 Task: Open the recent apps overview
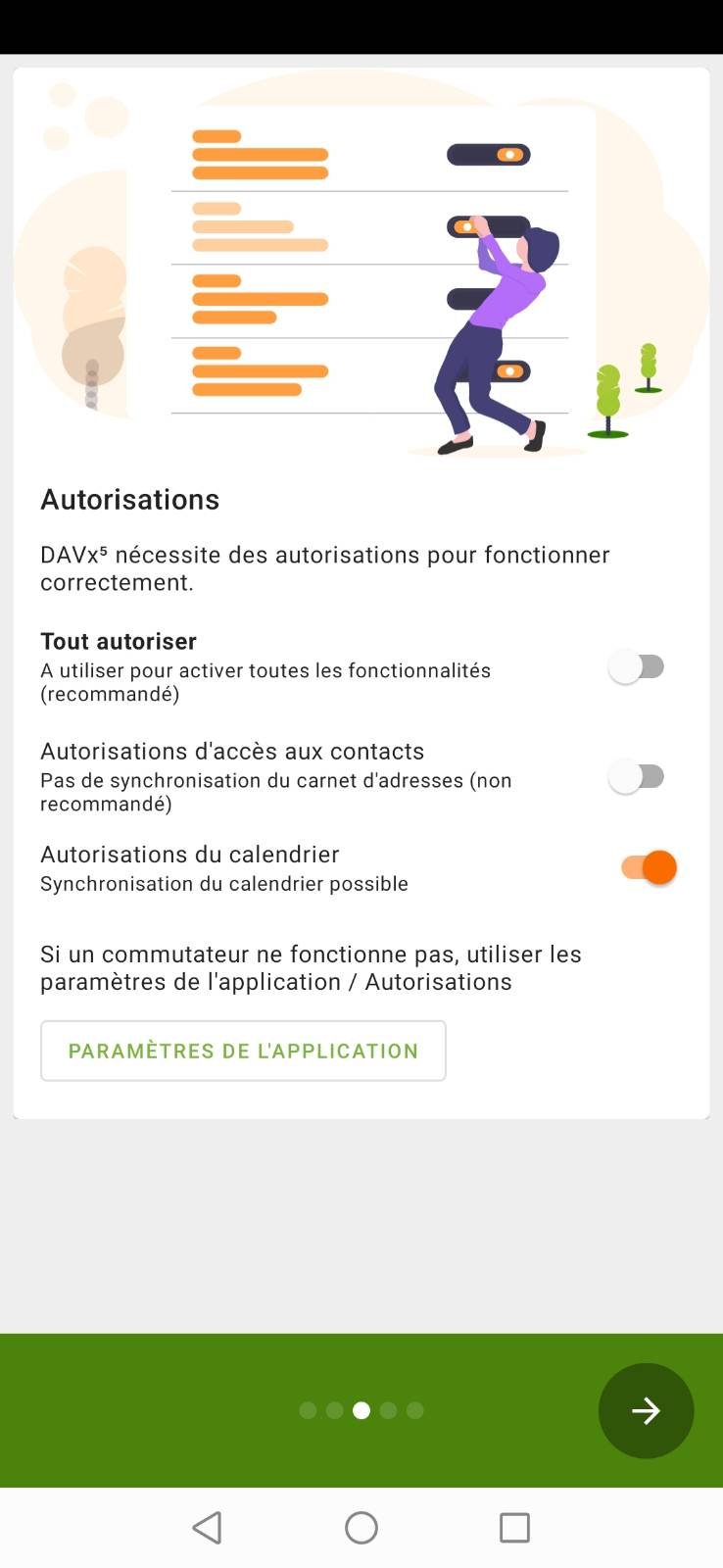tap(514, 1528)
